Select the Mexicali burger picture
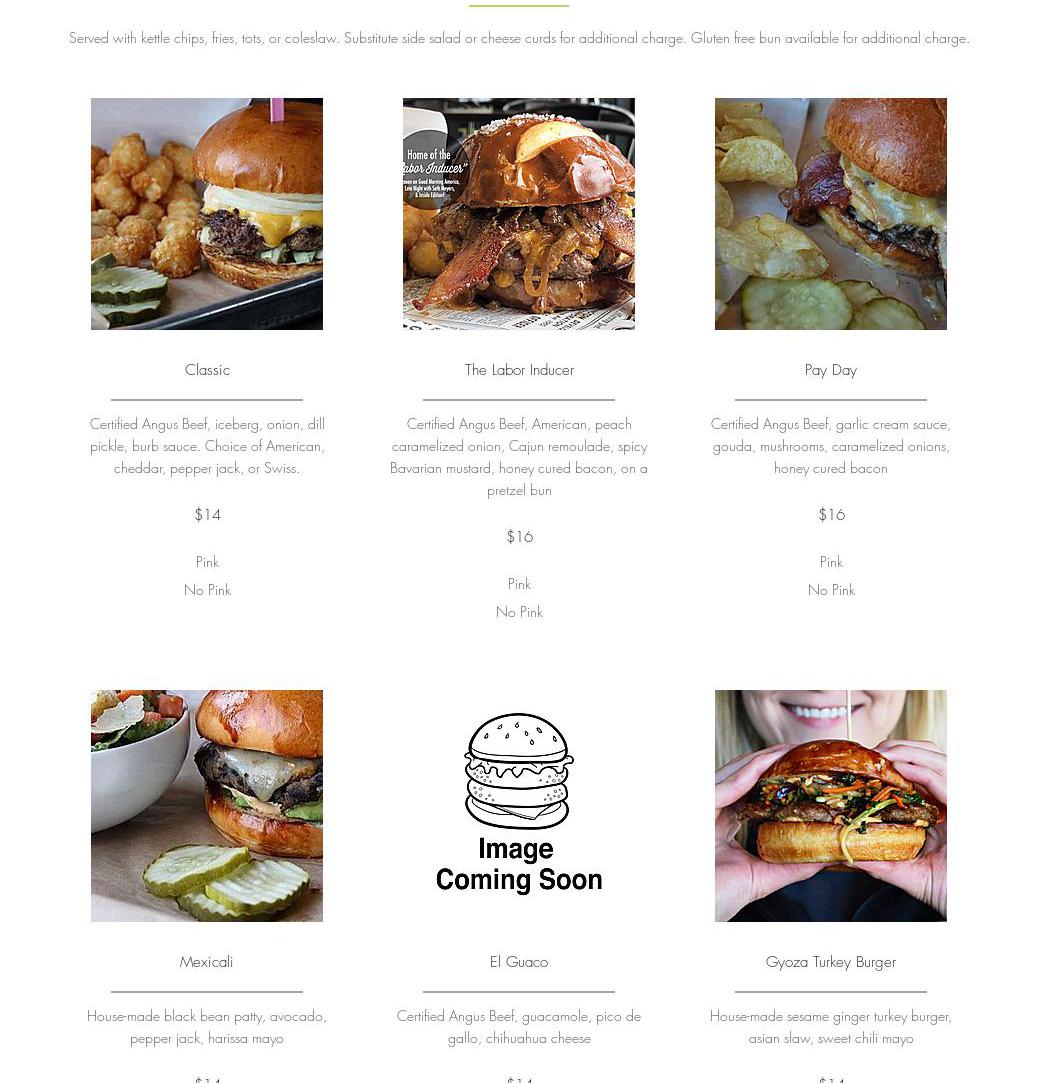This screenshot has height=1083, width=1038. 207,806
